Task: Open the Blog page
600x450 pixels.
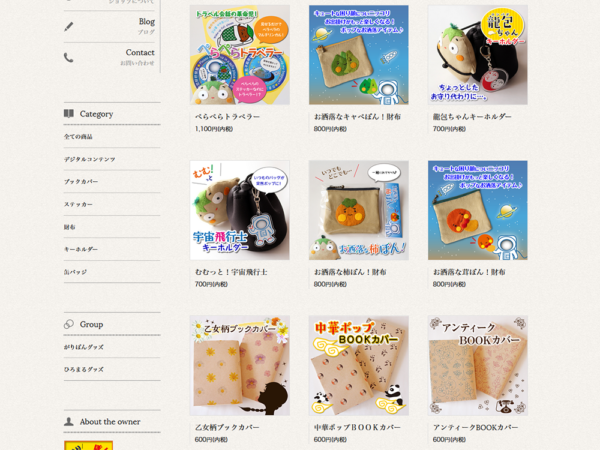Action: pyautogui.click(x=146, y=21)
